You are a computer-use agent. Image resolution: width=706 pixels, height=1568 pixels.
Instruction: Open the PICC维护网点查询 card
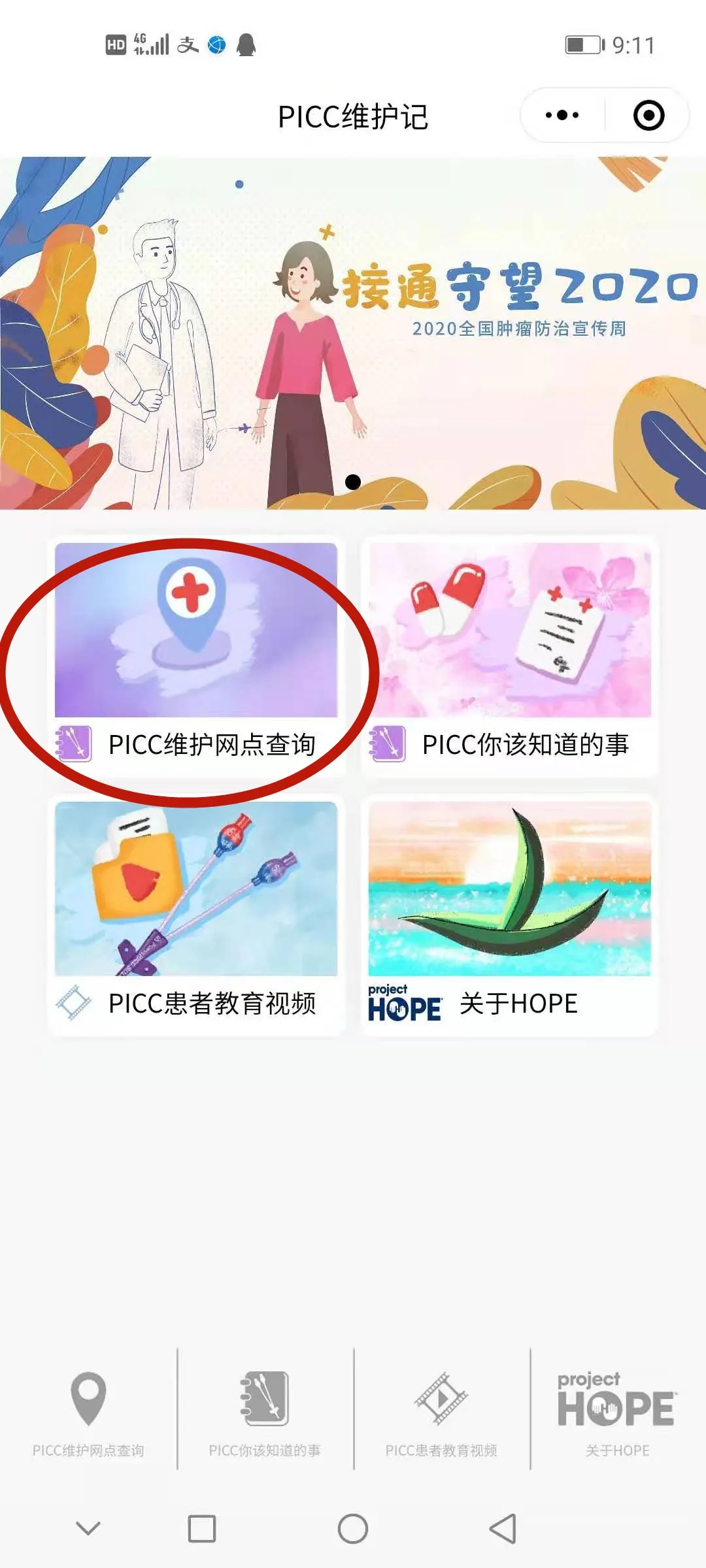(196, 657)
